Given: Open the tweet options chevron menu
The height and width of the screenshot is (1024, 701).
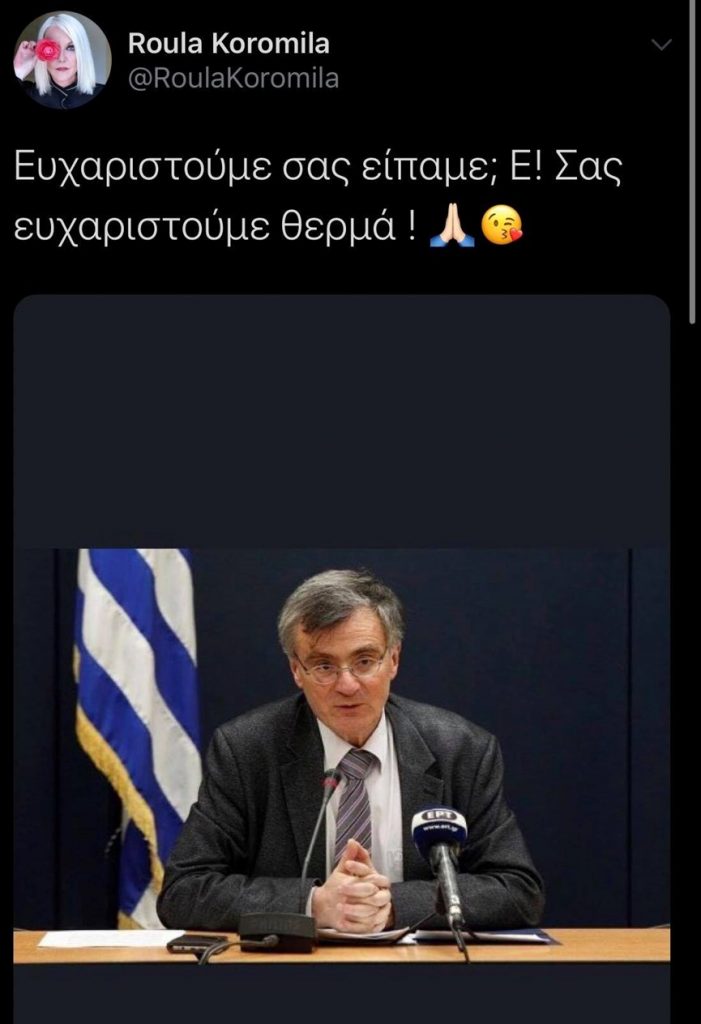Looking at the screenshot, I should [661, 45].
